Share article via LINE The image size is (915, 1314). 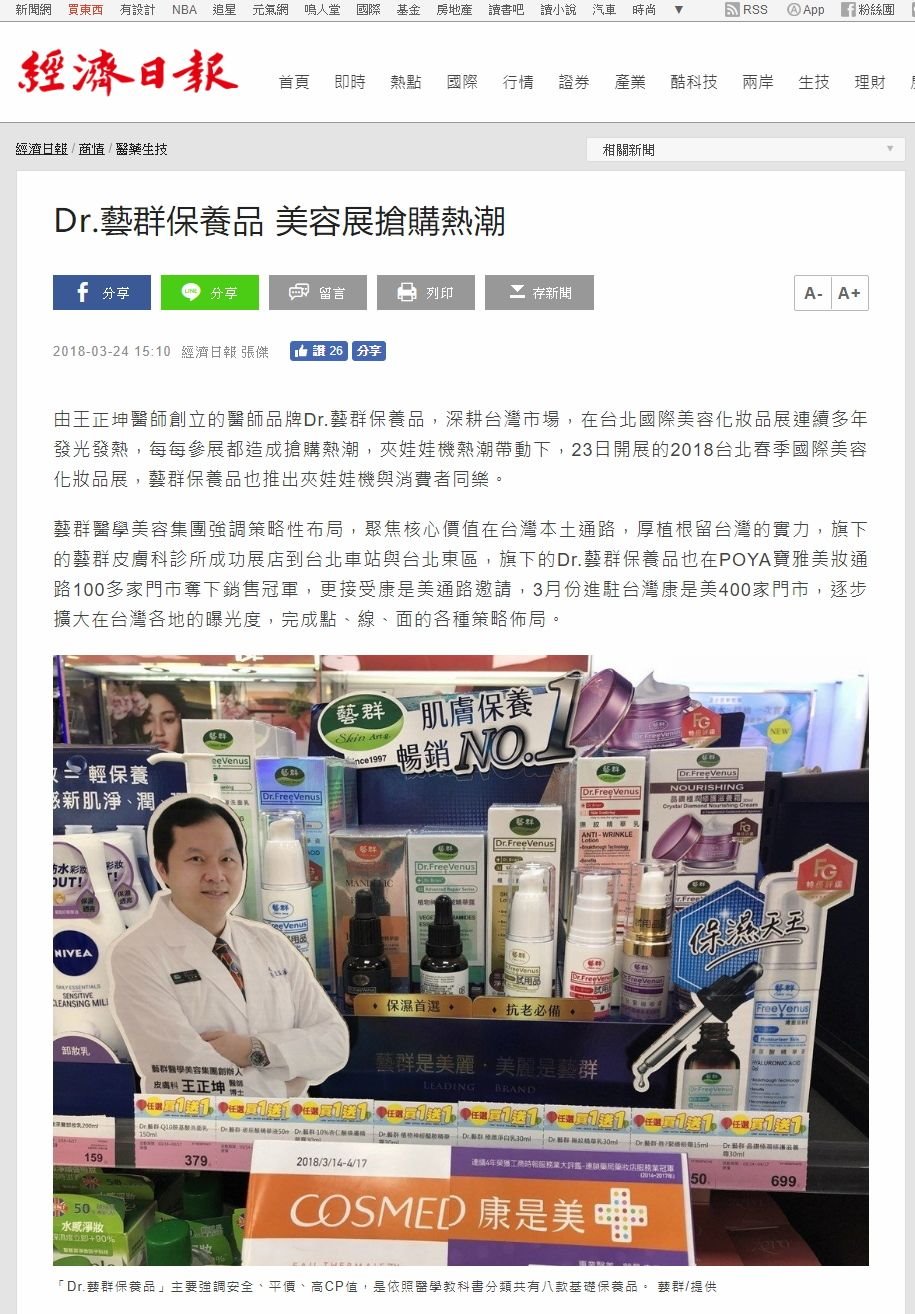[210, 292]
